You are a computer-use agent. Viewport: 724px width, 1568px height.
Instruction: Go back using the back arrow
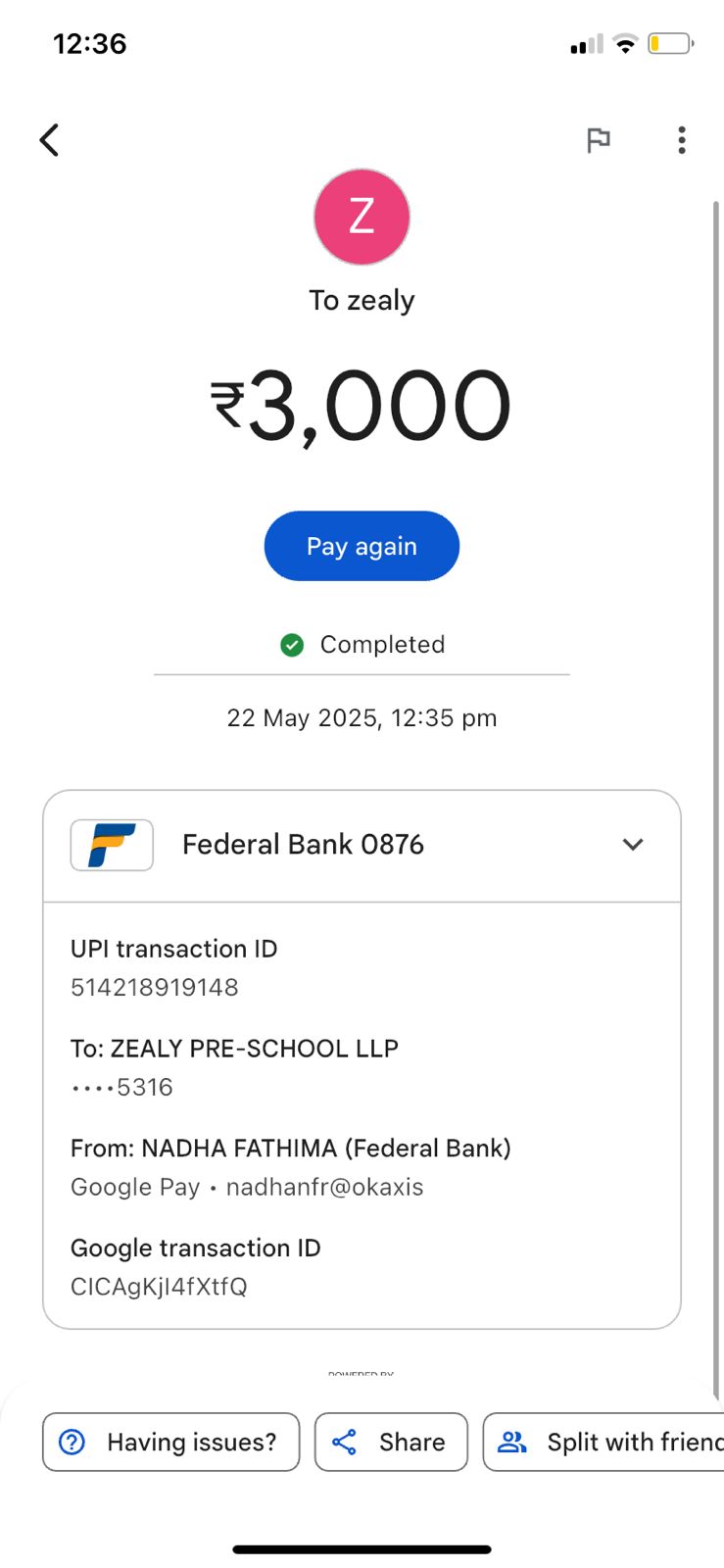[49, 140]
